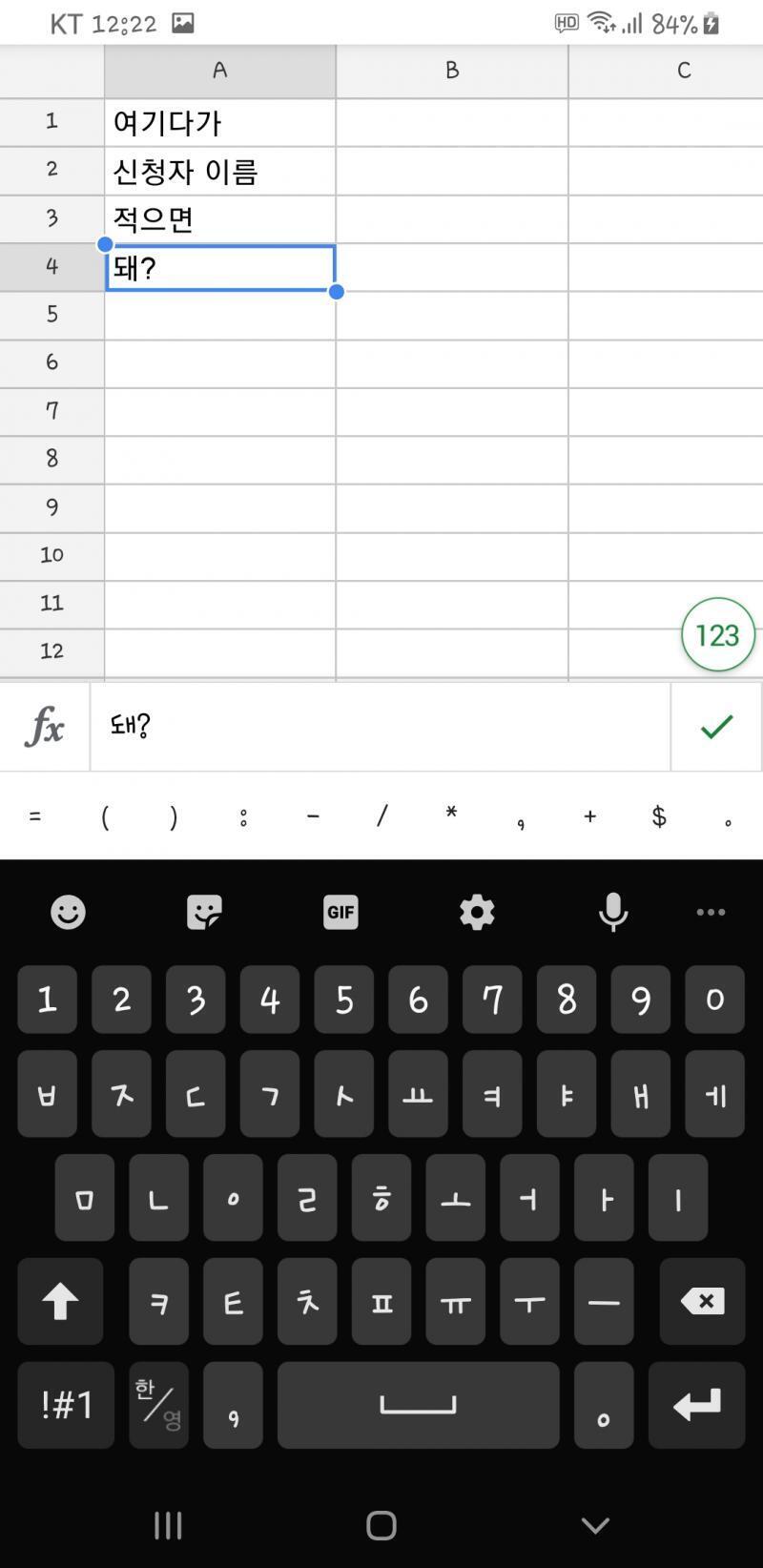Tap the formula bar text field
This screenshot has height=1568, width=763.
(x=381, y=727)
